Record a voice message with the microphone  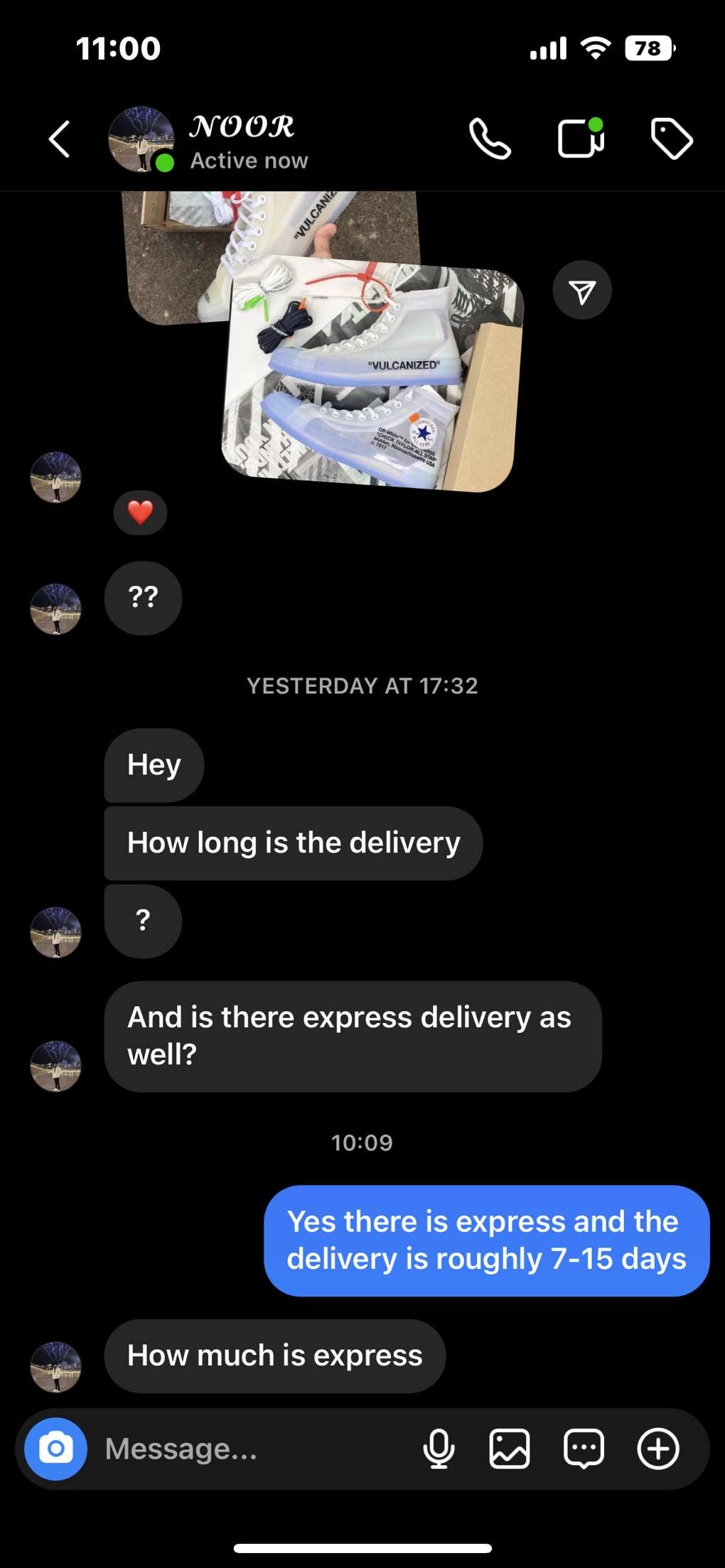click(439, 1449)
